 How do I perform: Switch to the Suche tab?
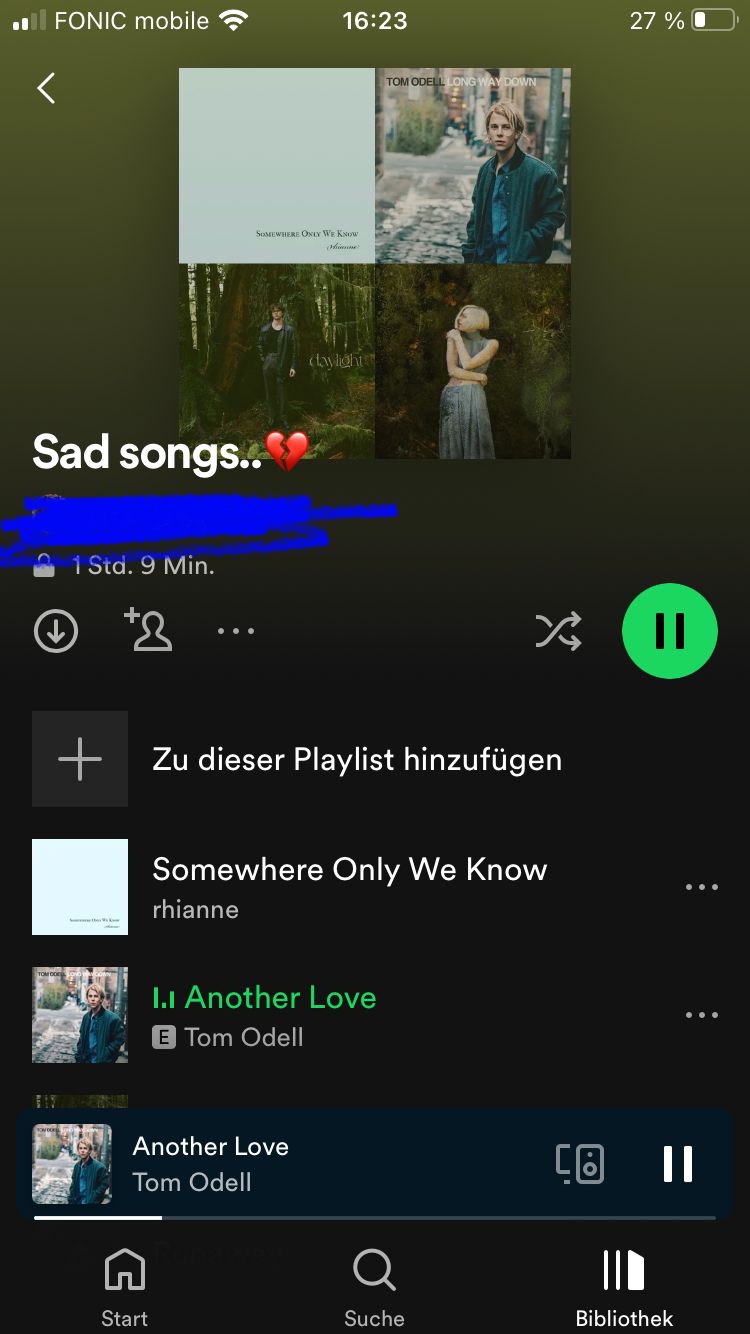click(374, 1287)
